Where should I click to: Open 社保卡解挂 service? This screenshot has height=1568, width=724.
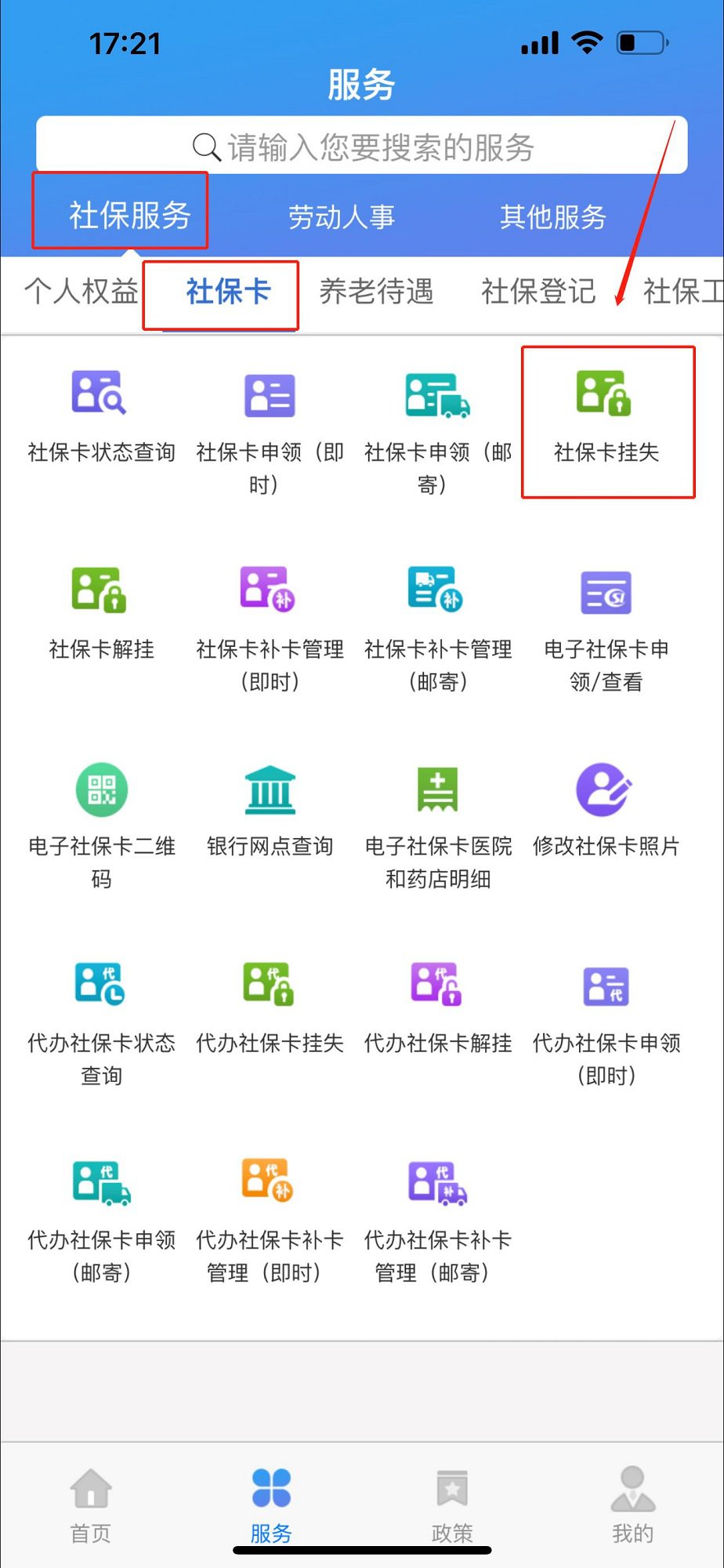point(101,612)
